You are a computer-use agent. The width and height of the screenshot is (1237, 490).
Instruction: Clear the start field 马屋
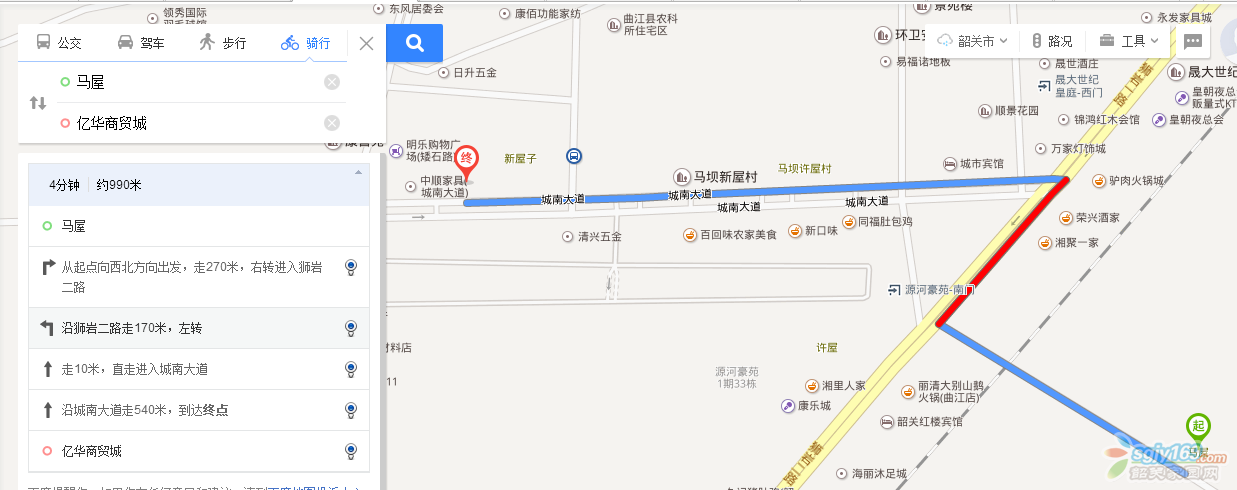(332, 82)
